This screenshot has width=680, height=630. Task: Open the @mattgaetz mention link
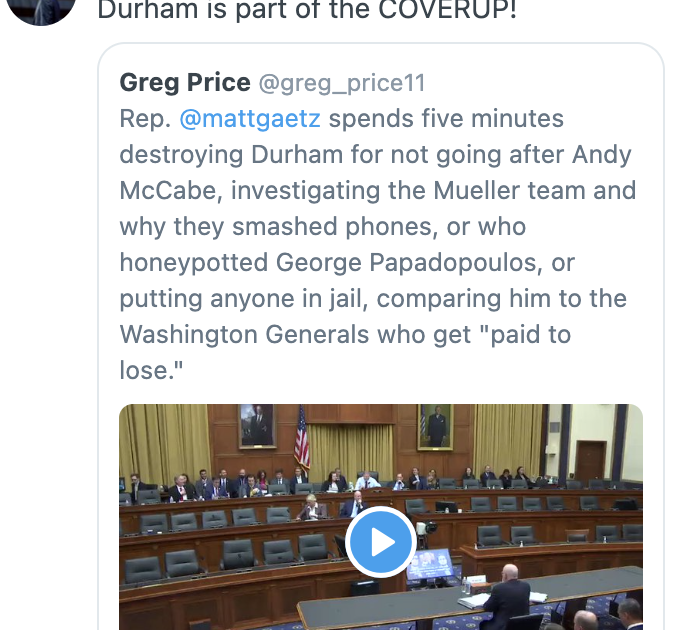[x=249, y=119]
